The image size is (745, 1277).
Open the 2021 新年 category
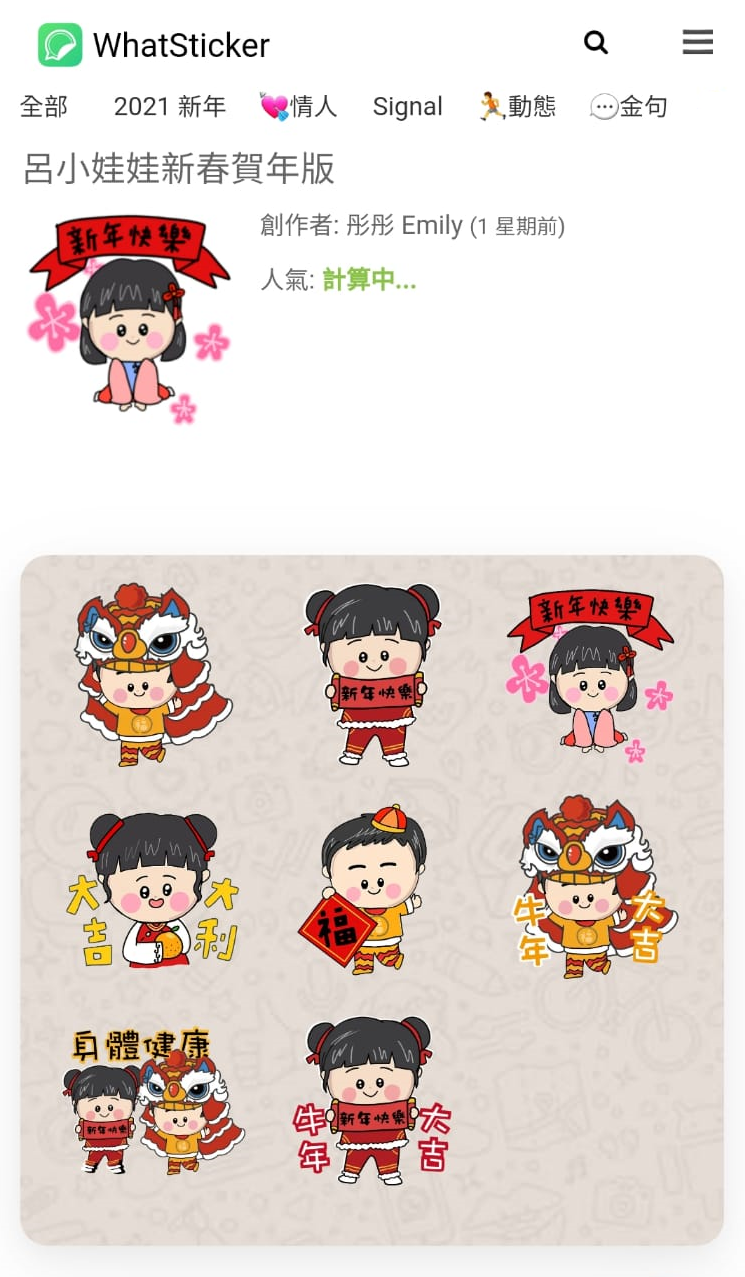click(x=170, y=107)
